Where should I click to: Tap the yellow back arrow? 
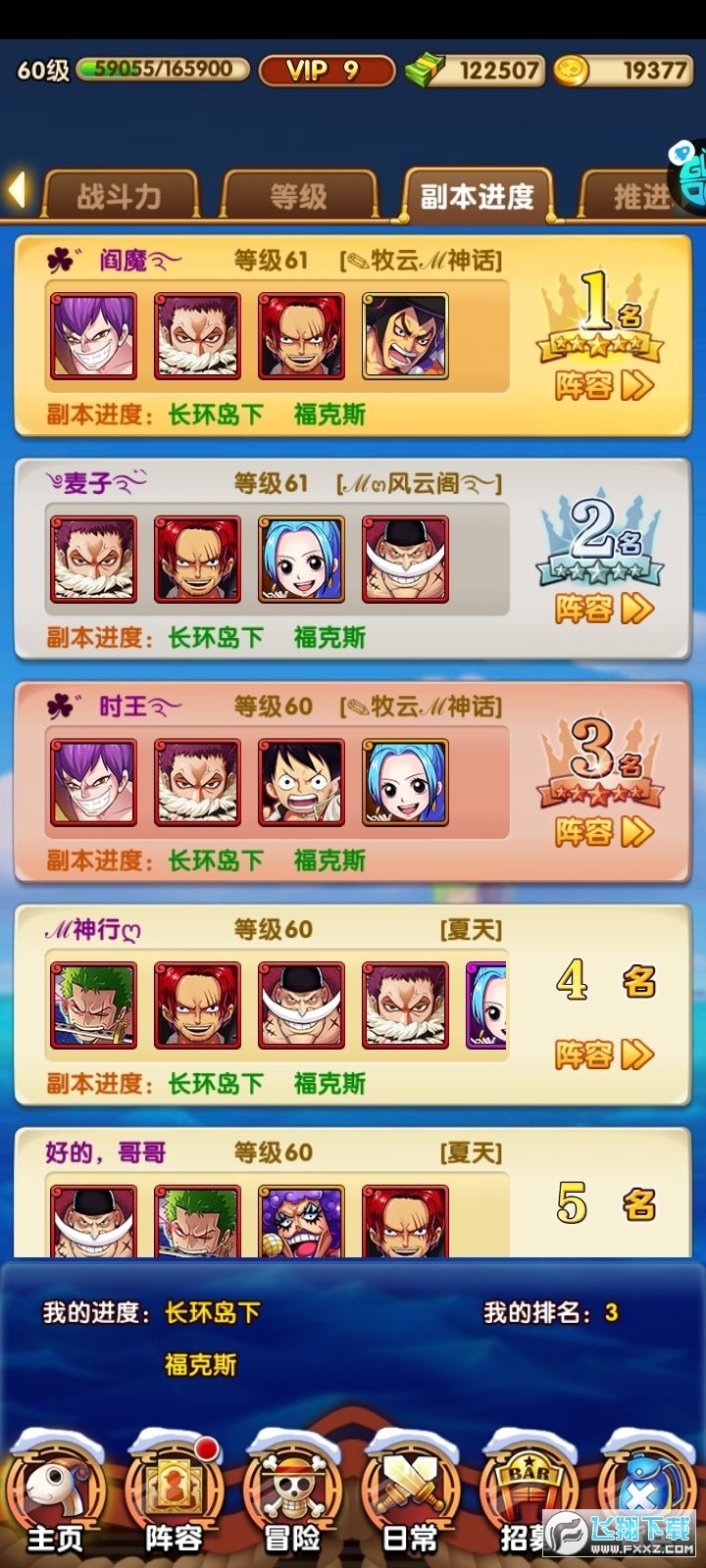pos(17,189)
